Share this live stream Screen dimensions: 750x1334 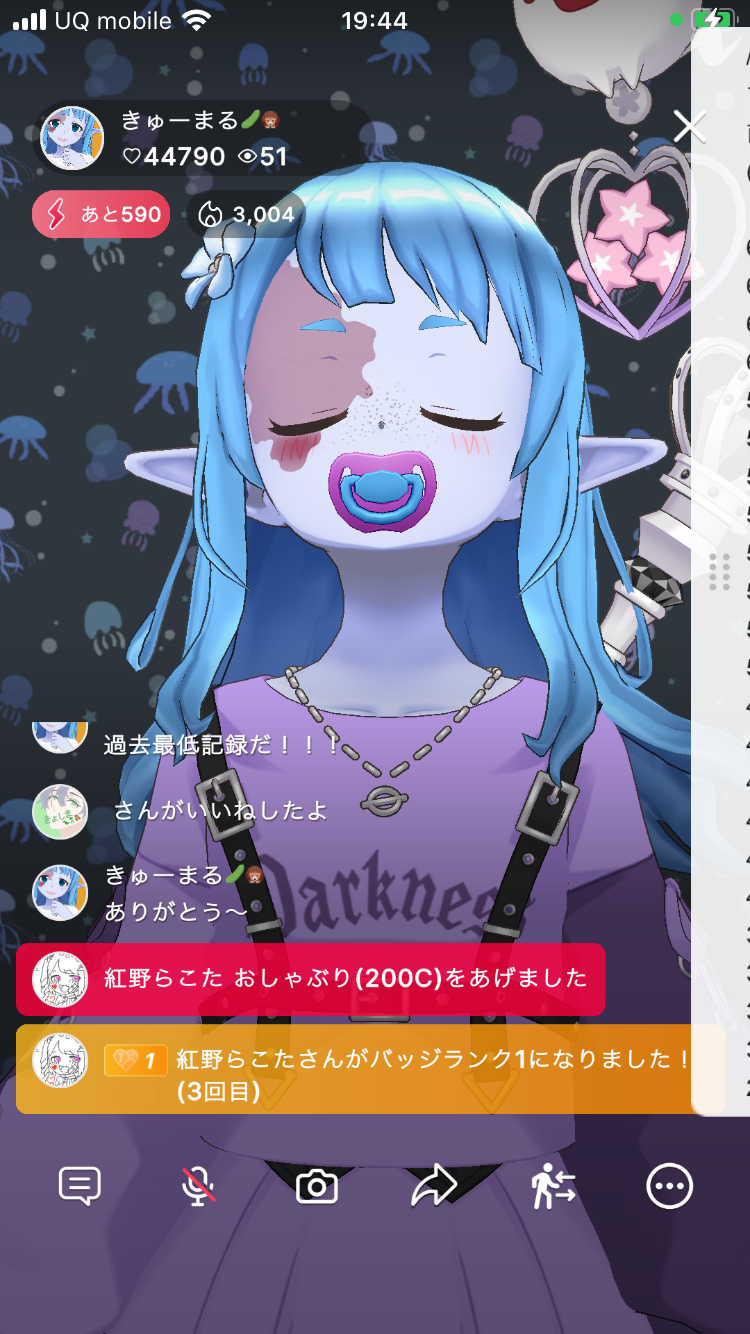pyautogui.click(x=434, y=1186)
